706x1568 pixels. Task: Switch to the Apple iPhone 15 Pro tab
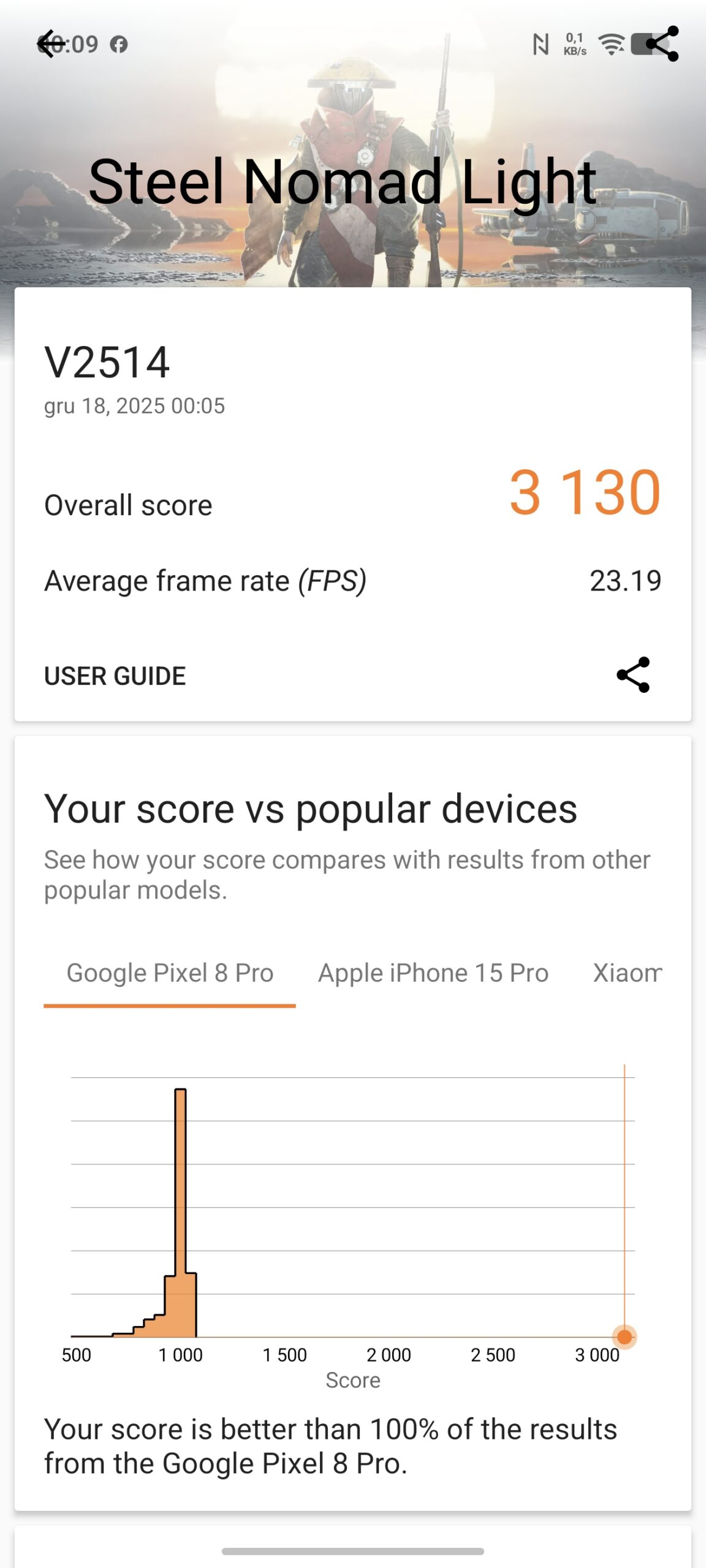point(433,973)
